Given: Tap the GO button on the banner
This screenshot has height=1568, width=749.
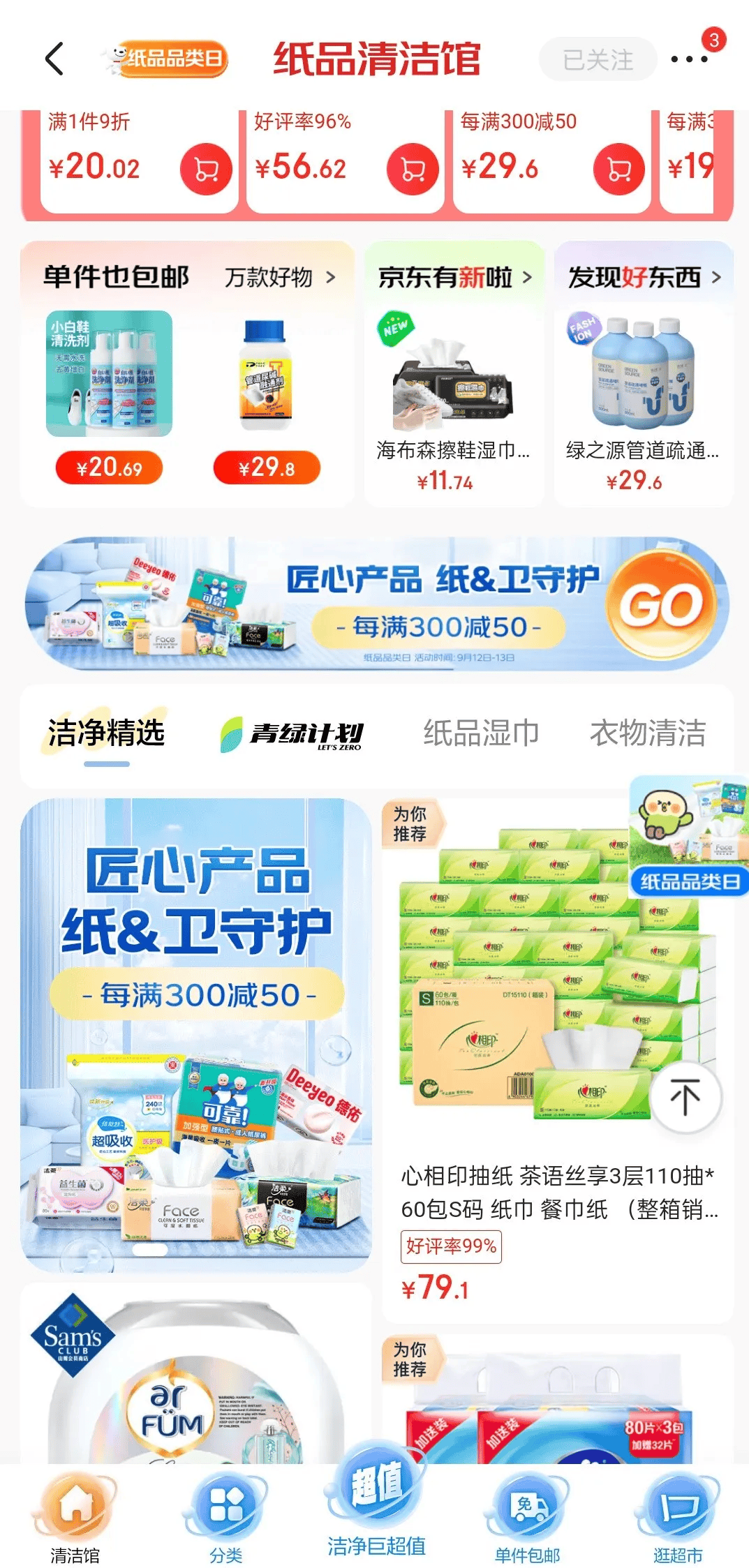Looking at the screenshot, I should point(660,604).
